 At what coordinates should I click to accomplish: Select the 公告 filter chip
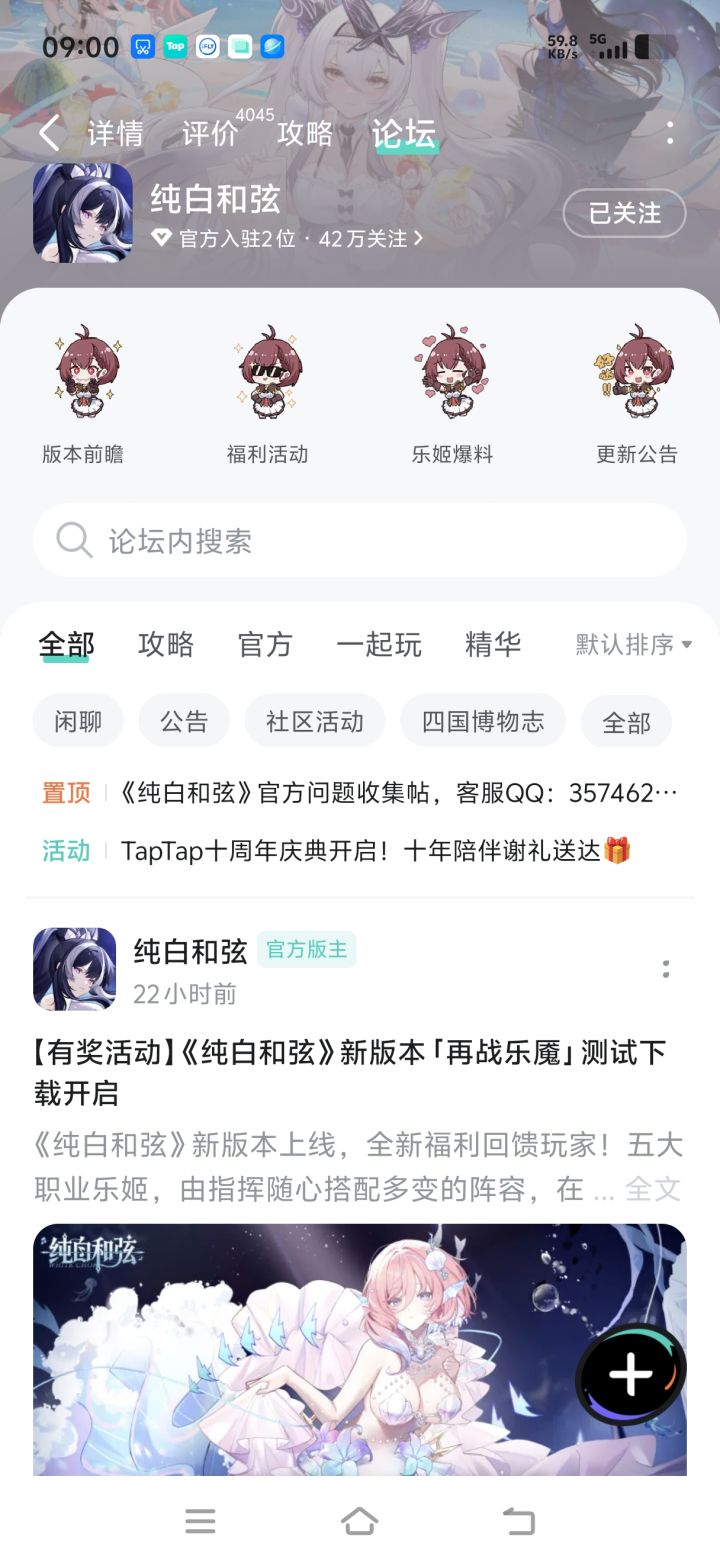[183, 720]
